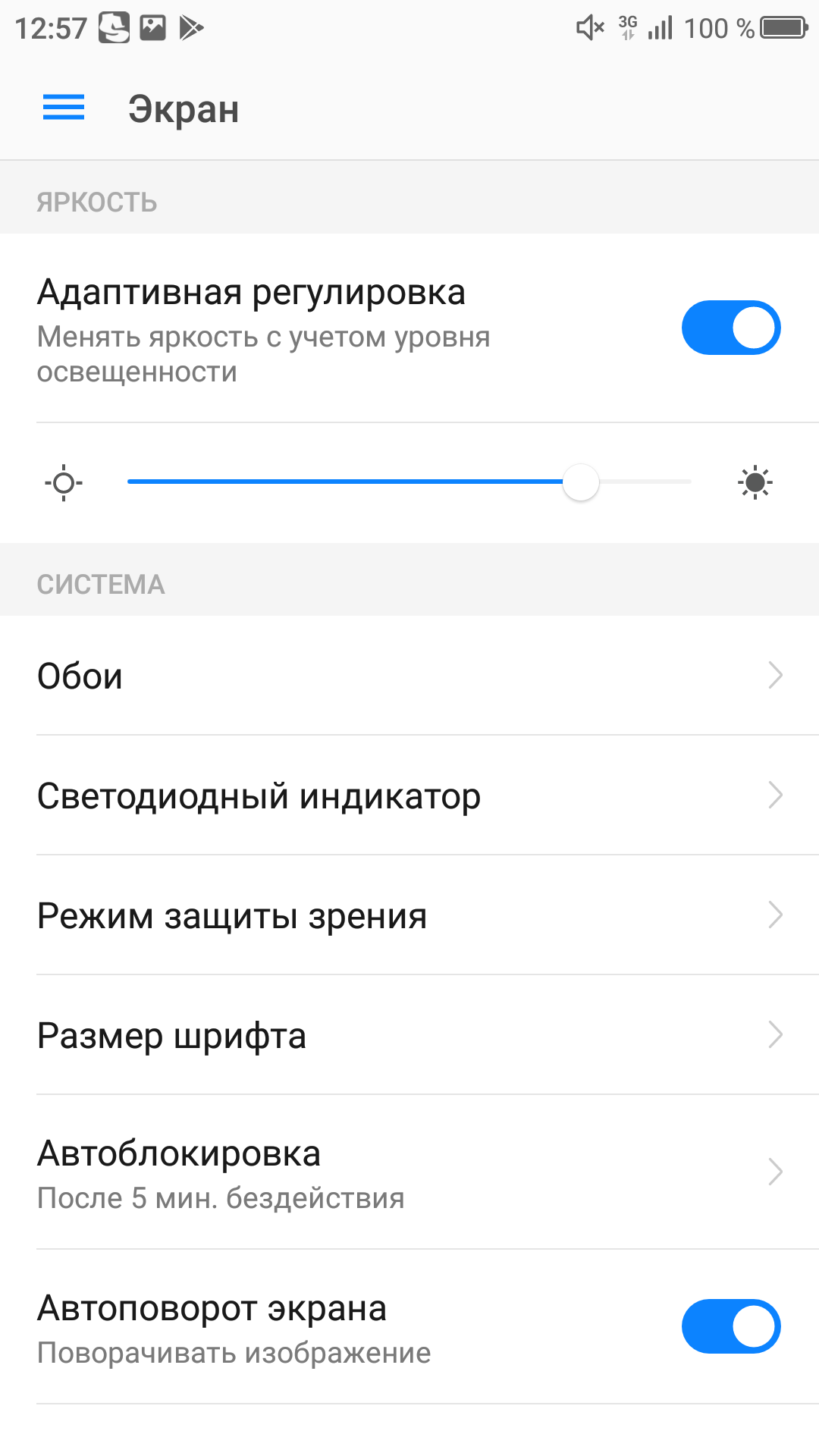The height and width of the screenshot is (1456, 819).
Task: Open the Размер шрифта option
Action: coord(409,1035)
